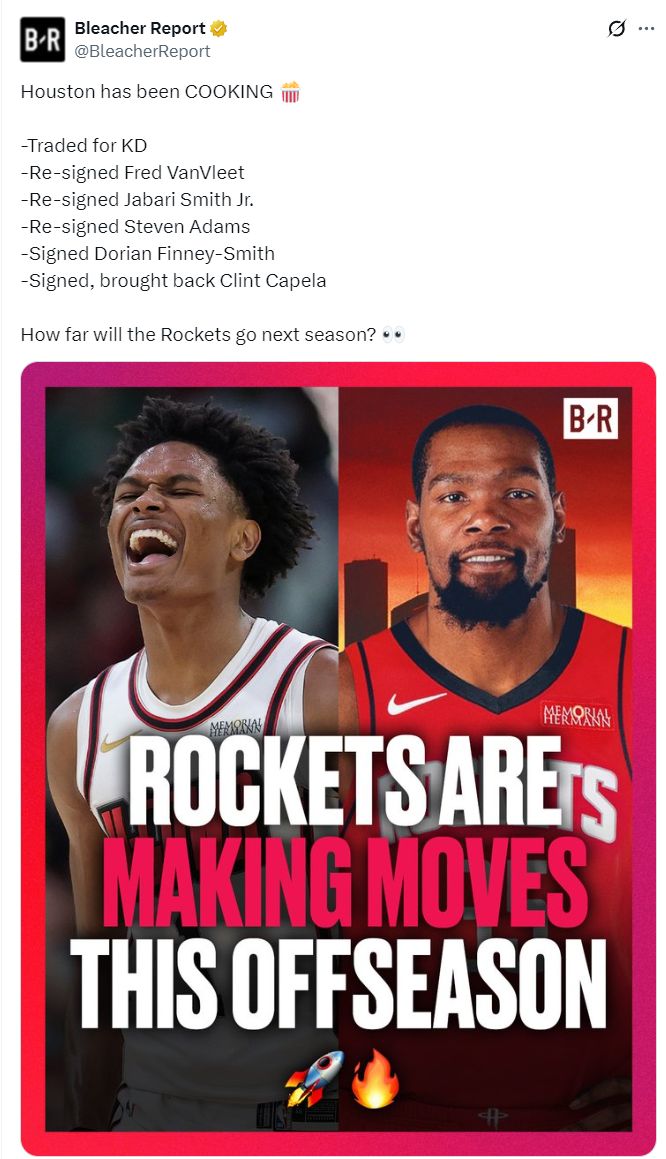This screenshot has width=666, height=1159.
Task: Open Bleacher Report profile avatar
Action: tap(42, 39)
